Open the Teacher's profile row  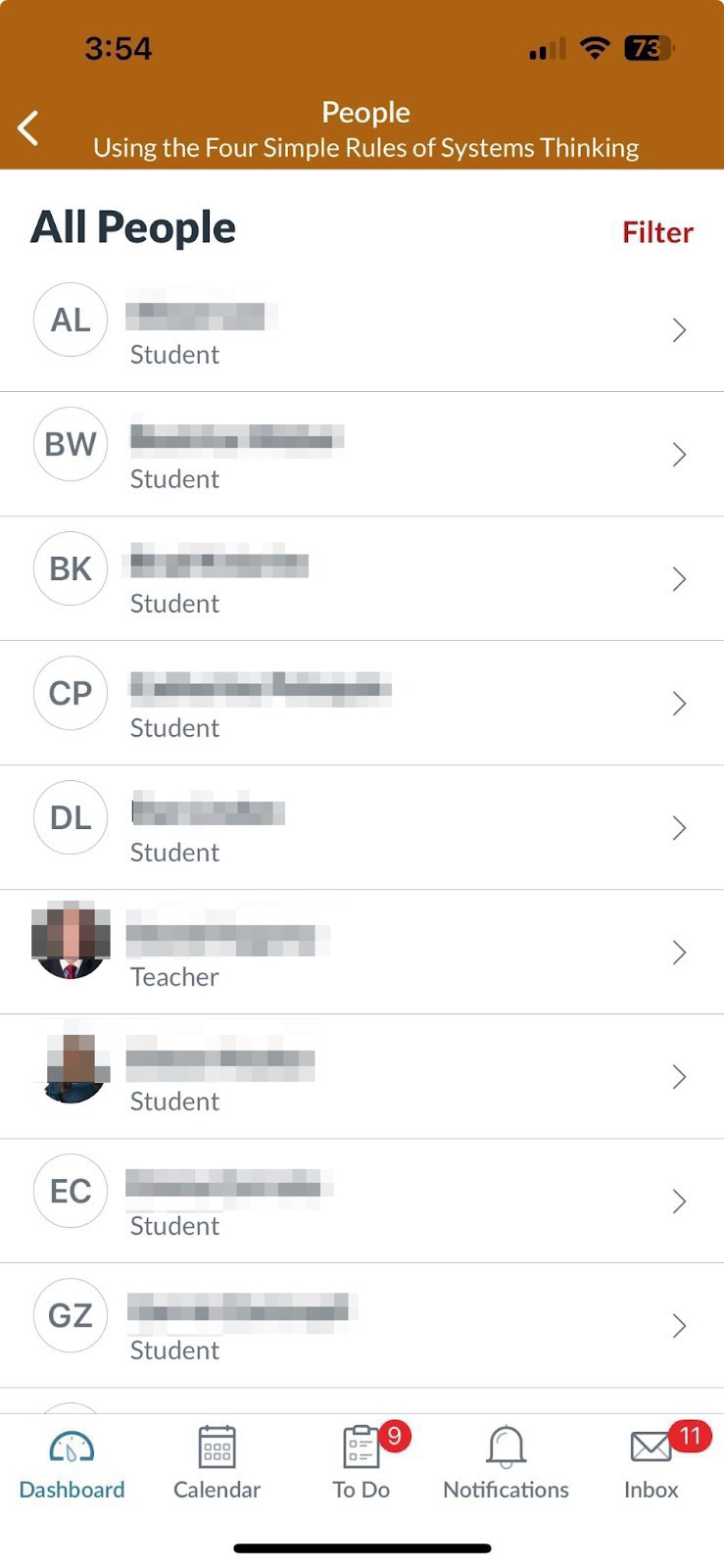362,953
